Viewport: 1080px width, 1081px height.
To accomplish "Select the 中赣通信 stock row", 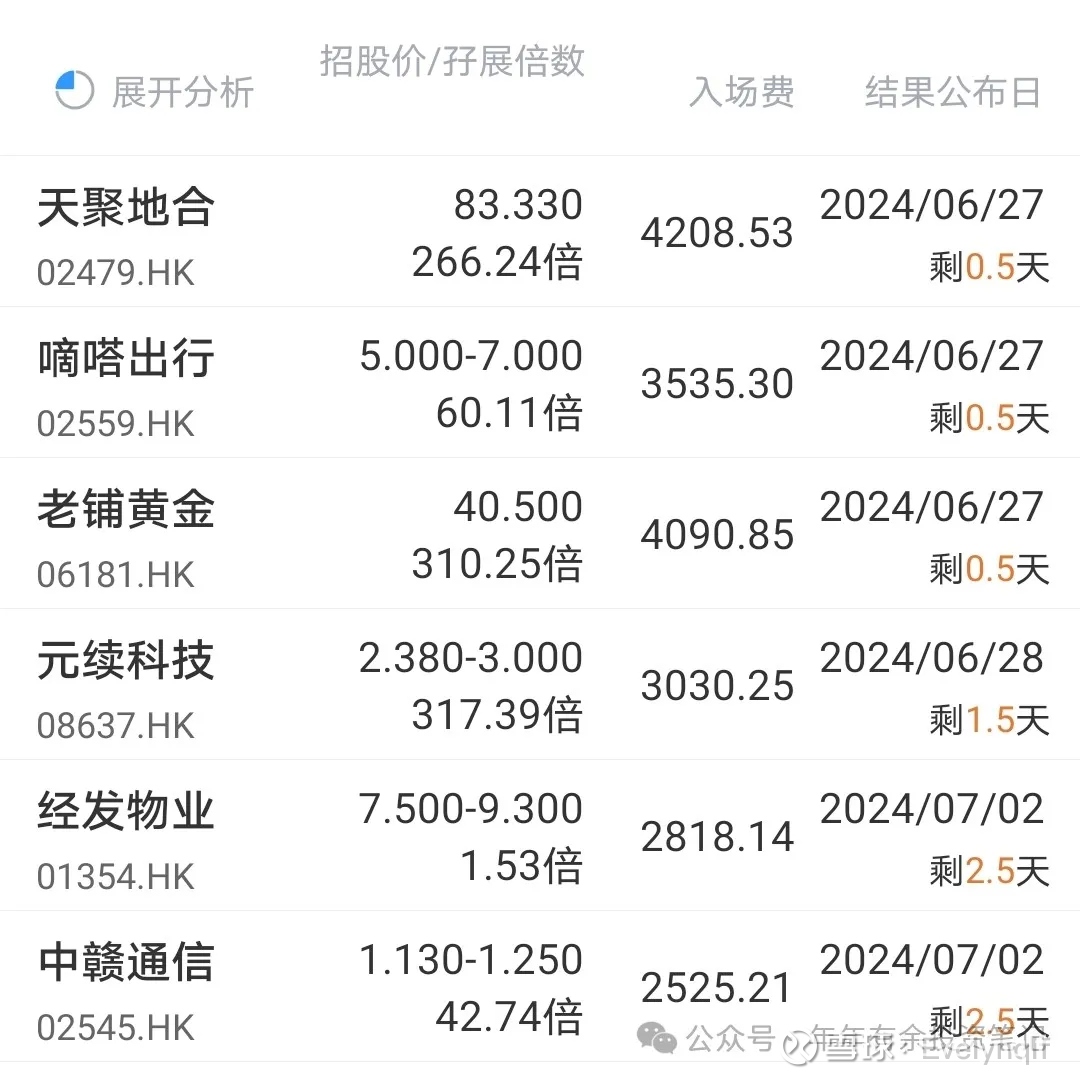I will [x=124, y=962].
